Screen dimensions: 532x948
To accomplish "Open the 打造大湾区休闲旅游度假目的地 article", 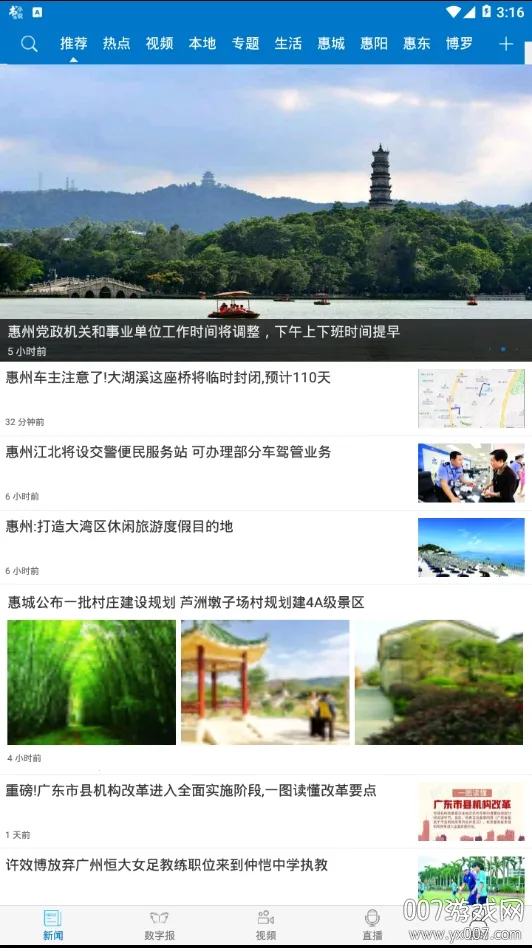I will coord(266,547).
